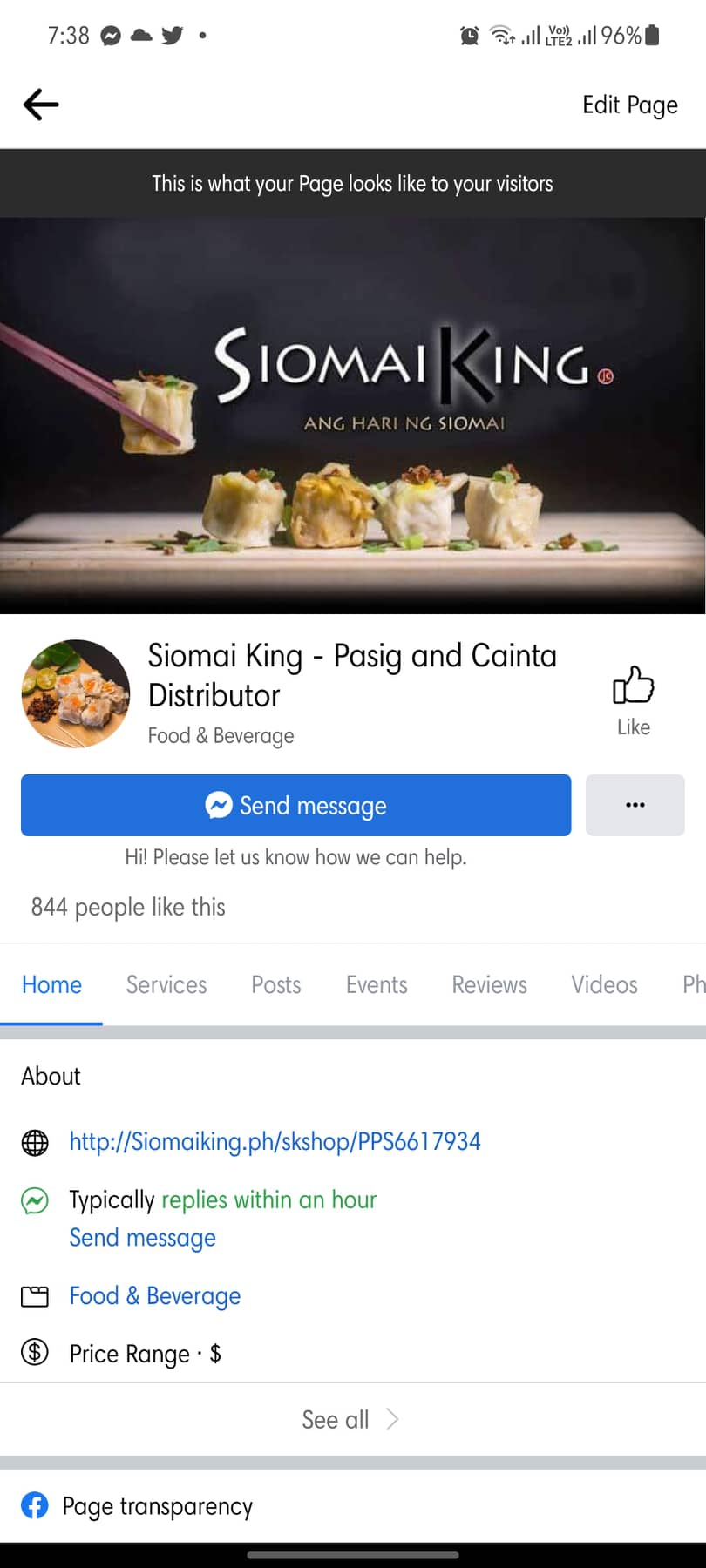Open the three-dot more options button
706x1568 pixels.
635,805
